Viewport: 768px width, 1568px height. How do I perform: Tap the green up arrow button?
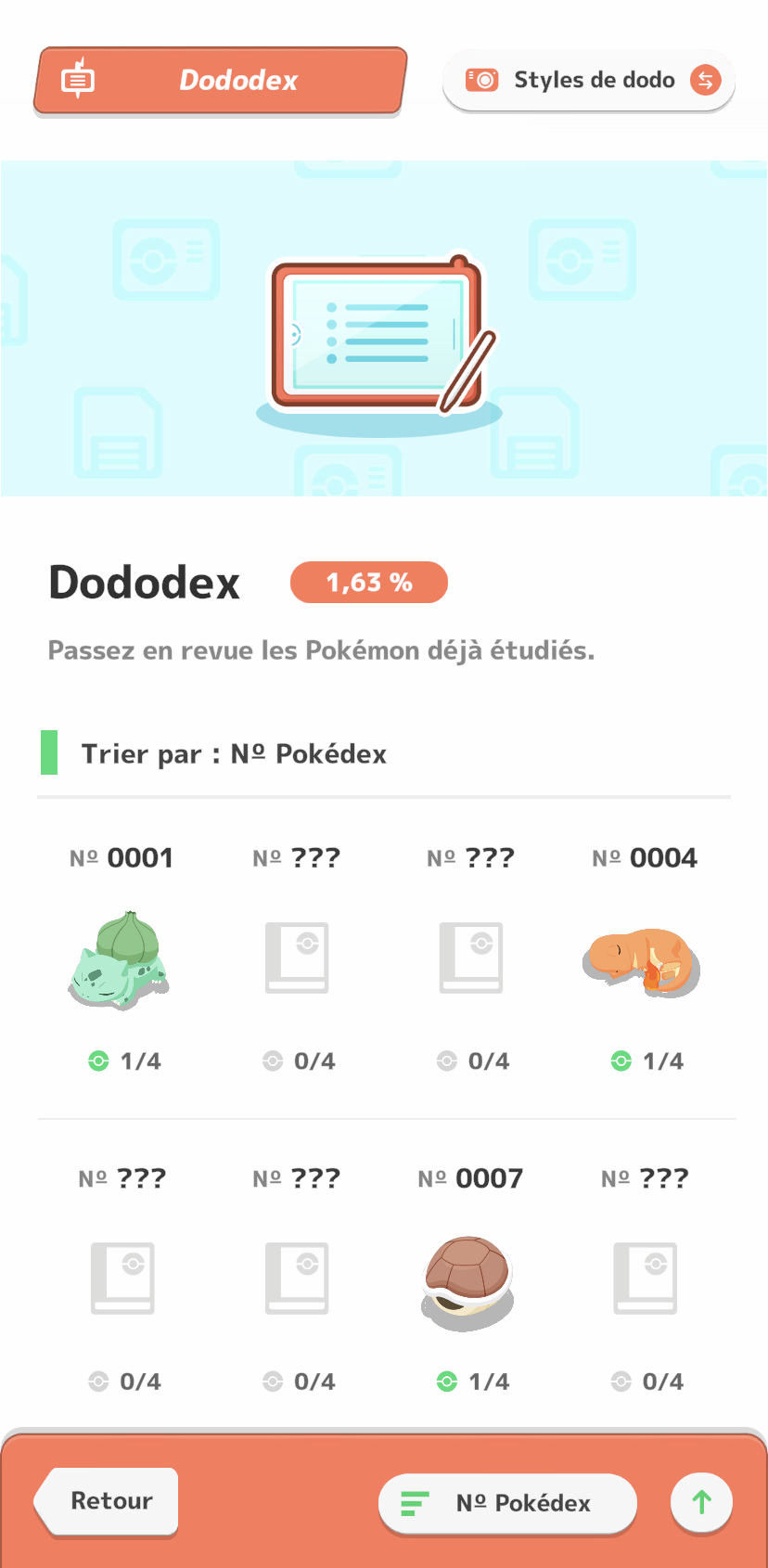pyautogui.click(x=701, y=1502)
